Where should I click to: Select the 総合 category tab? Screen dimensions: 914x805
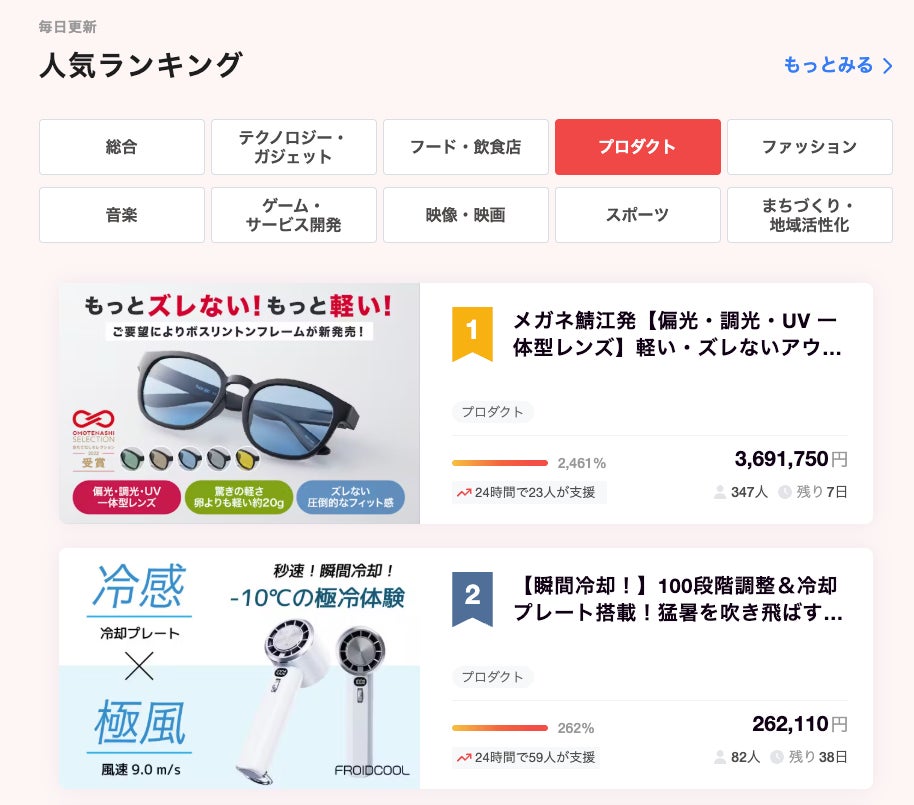click(x=121, y=147)
